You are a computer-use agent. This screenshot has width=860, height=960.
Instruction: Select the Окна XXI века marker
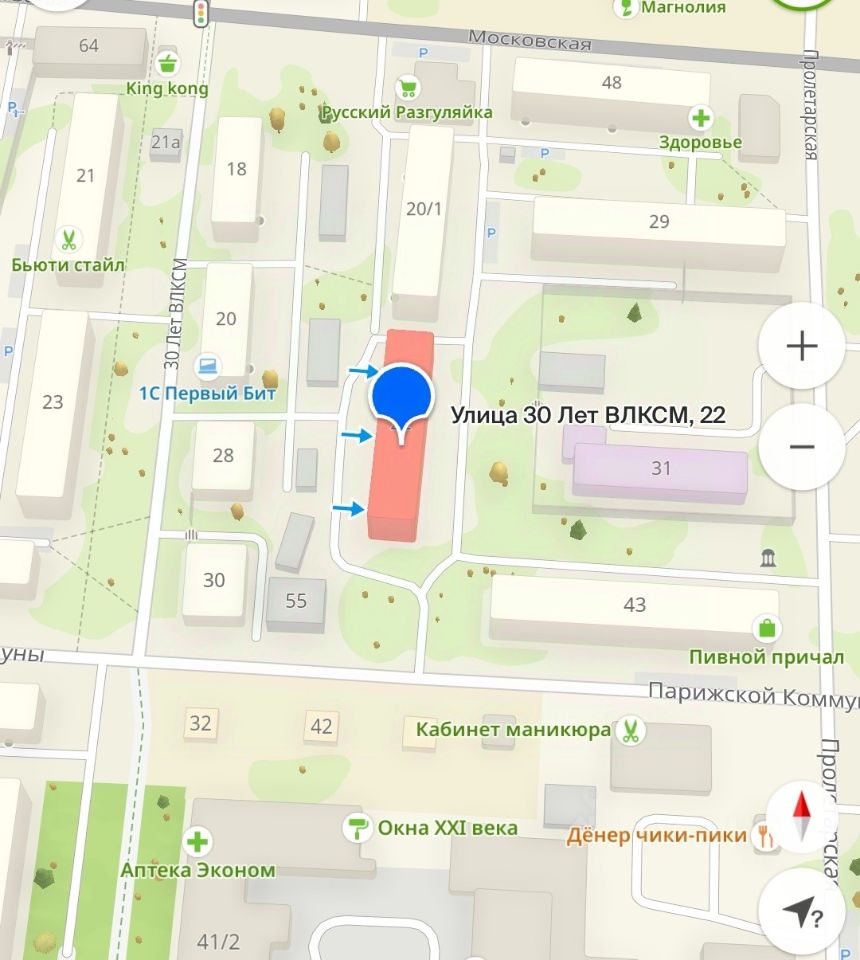[x=355, y=828]
